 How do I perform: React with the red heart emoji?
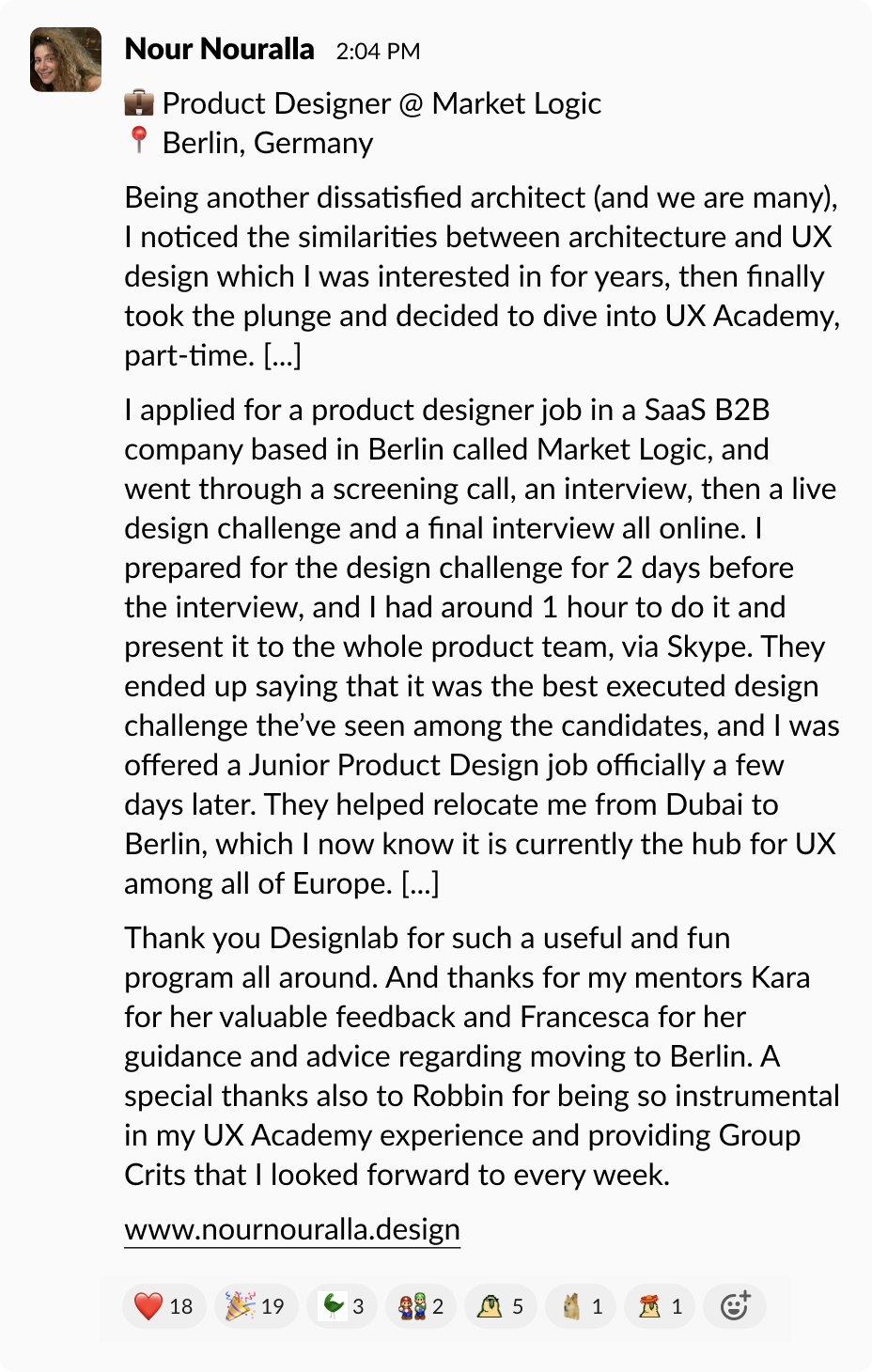[163, 1306]
